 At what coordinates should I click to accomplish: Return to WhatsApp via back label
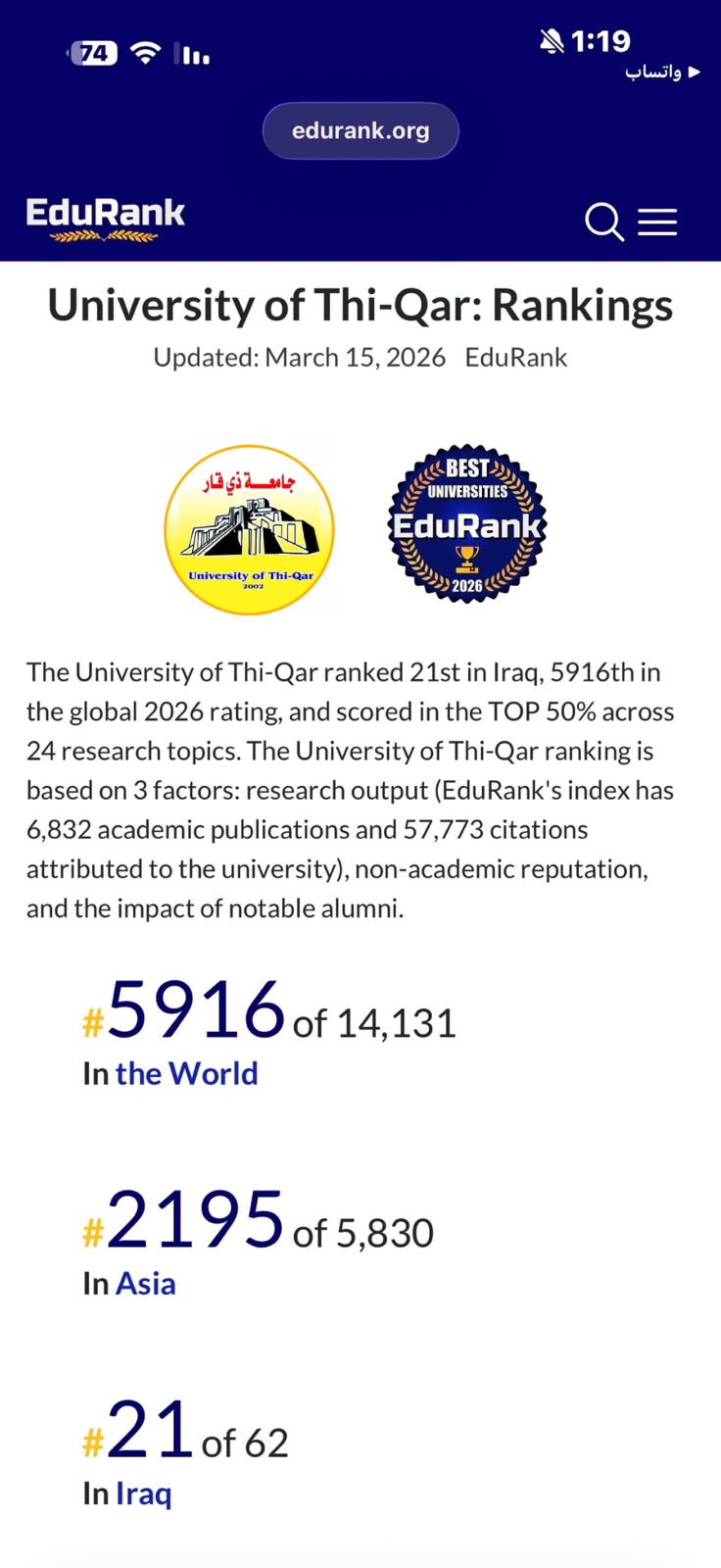tap(663, 72)
